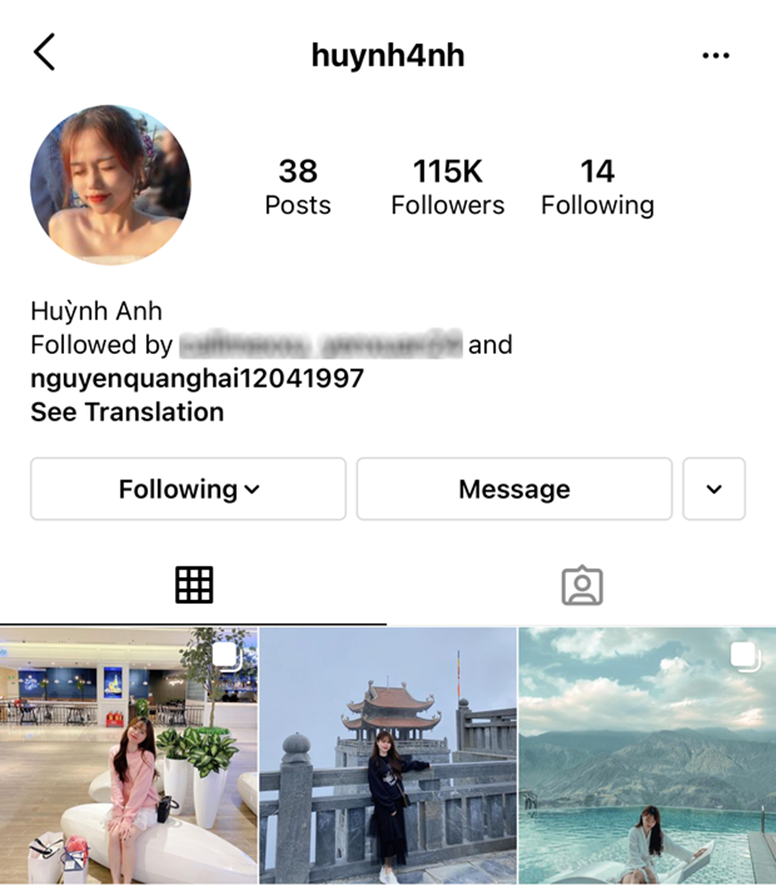Open nguyenquanghai12041997's profile link
The height and width of the screenshot is (886, 776).
[x=197, y=379]
